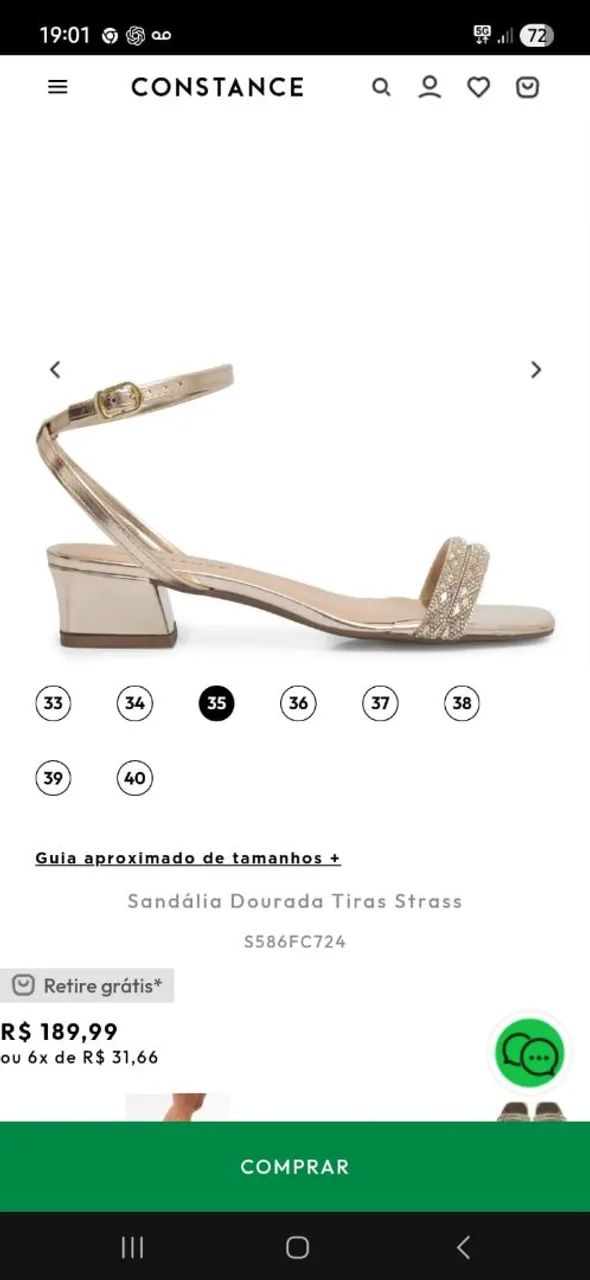This screenshot has width=590, height=1280.
Task: Open the search icon
Action: (x=381, y=87)
